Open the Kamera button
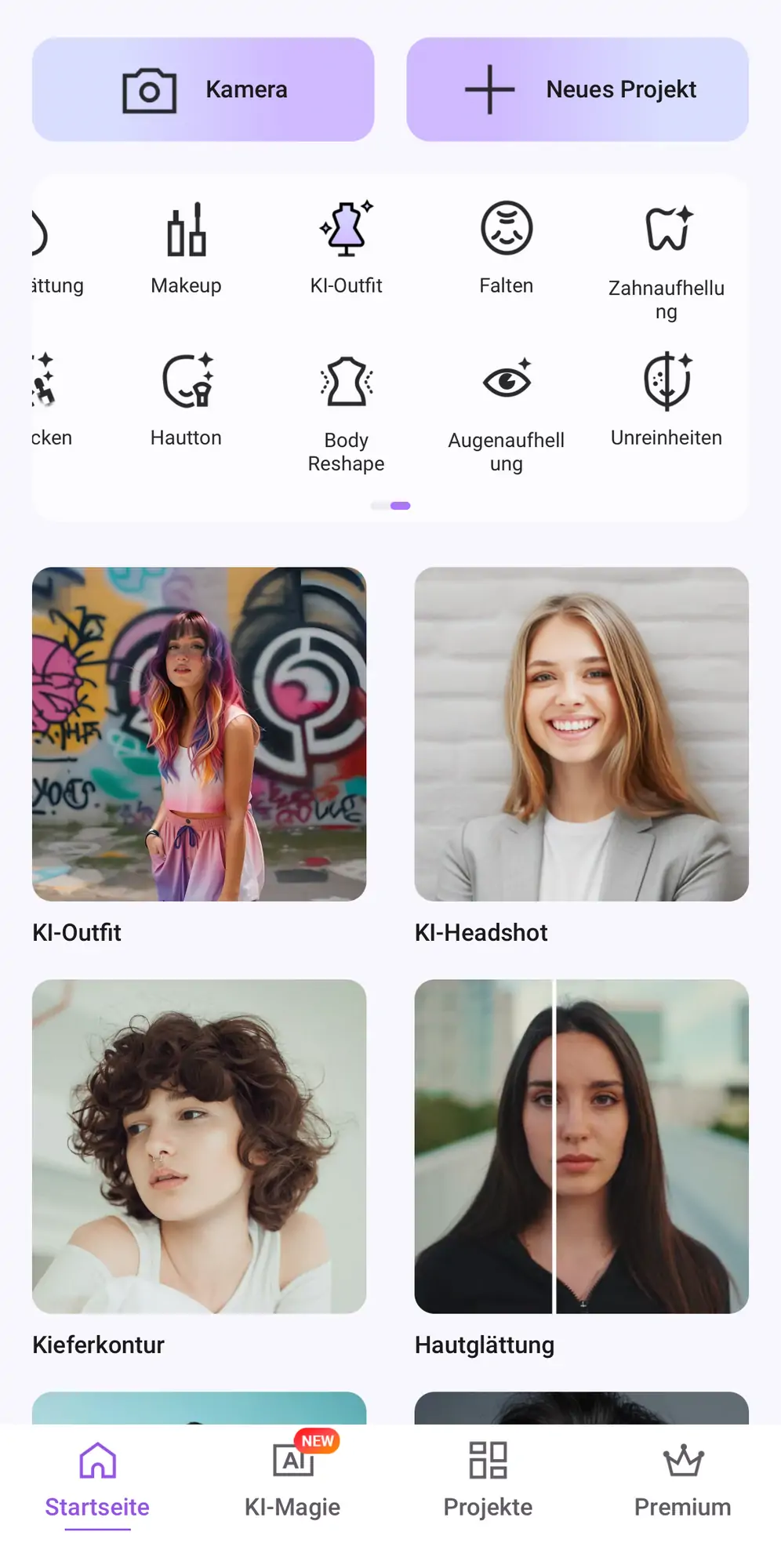This screenshot has height=1568, width=781. 203,89
